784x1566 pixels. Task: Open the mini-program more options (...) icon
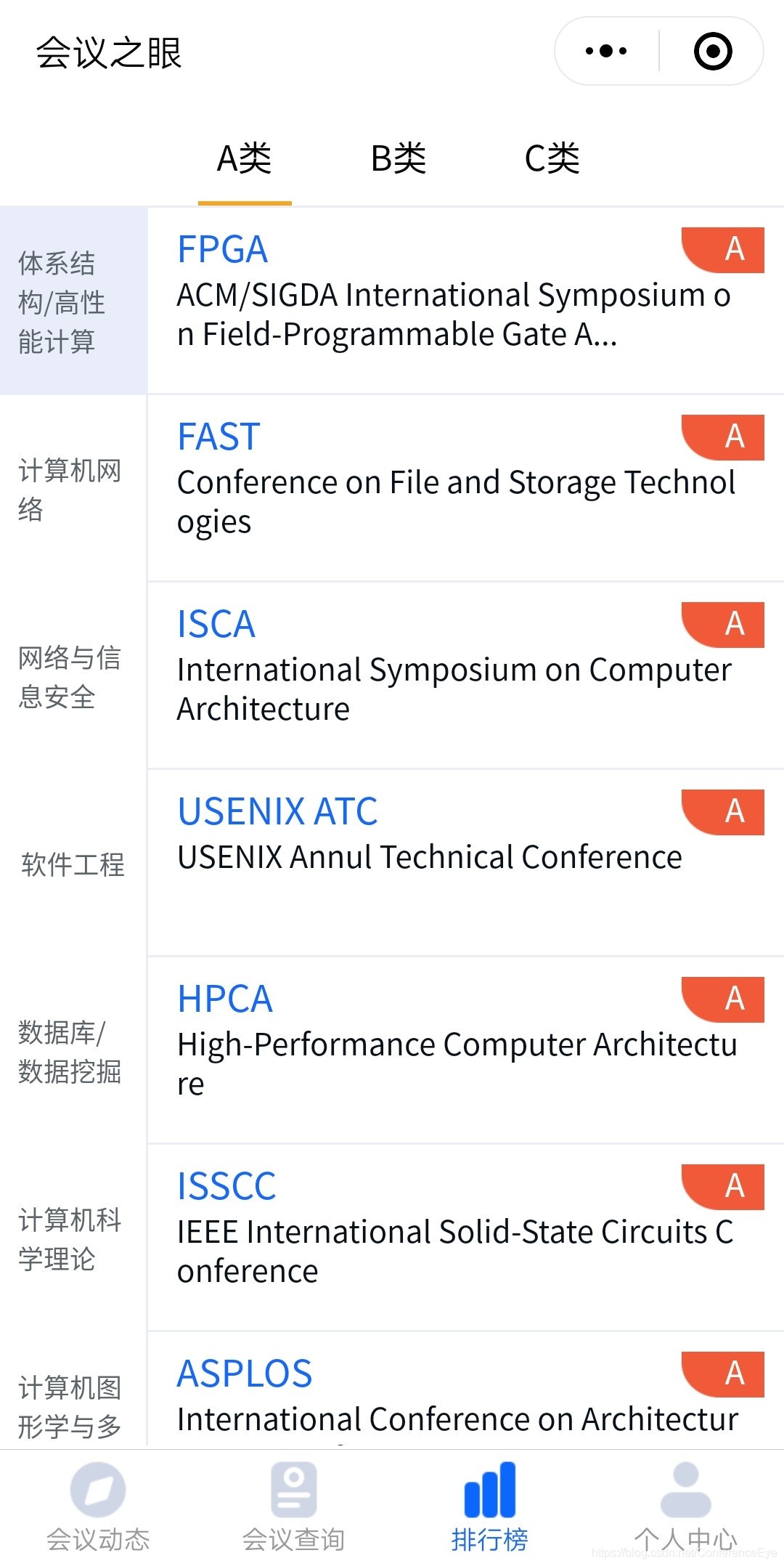[x=605, y=51]
